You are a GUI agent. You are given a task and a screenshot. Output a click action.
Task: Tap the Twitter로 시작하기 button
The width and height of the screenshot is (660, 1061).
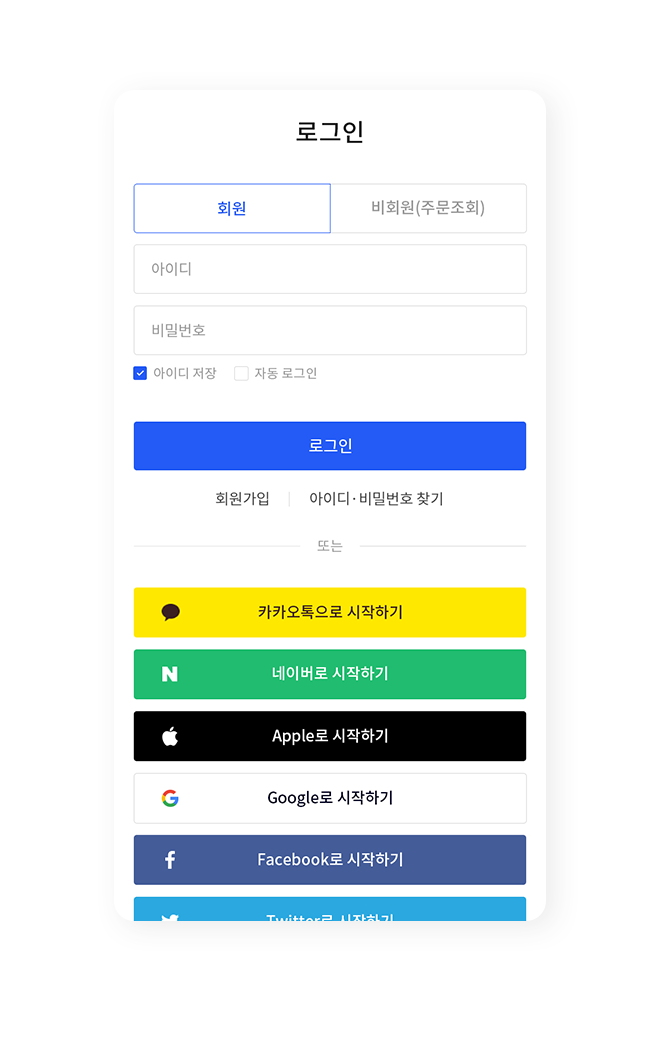tap(330, 909)
